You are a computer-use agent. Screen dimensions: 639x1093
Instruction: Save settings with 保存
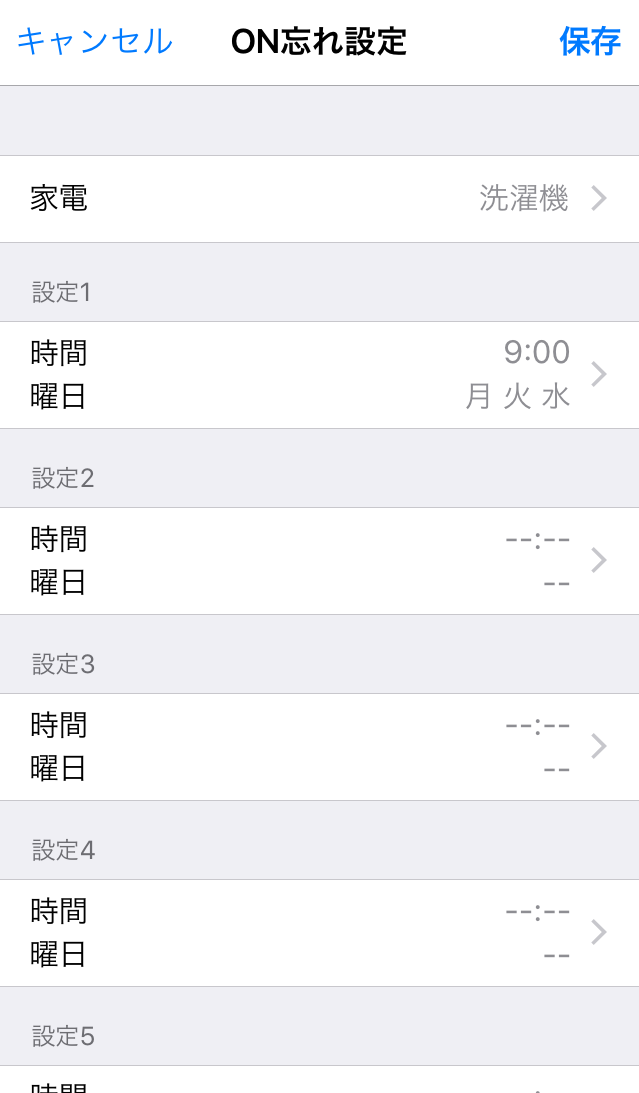(x=589, y=42)
